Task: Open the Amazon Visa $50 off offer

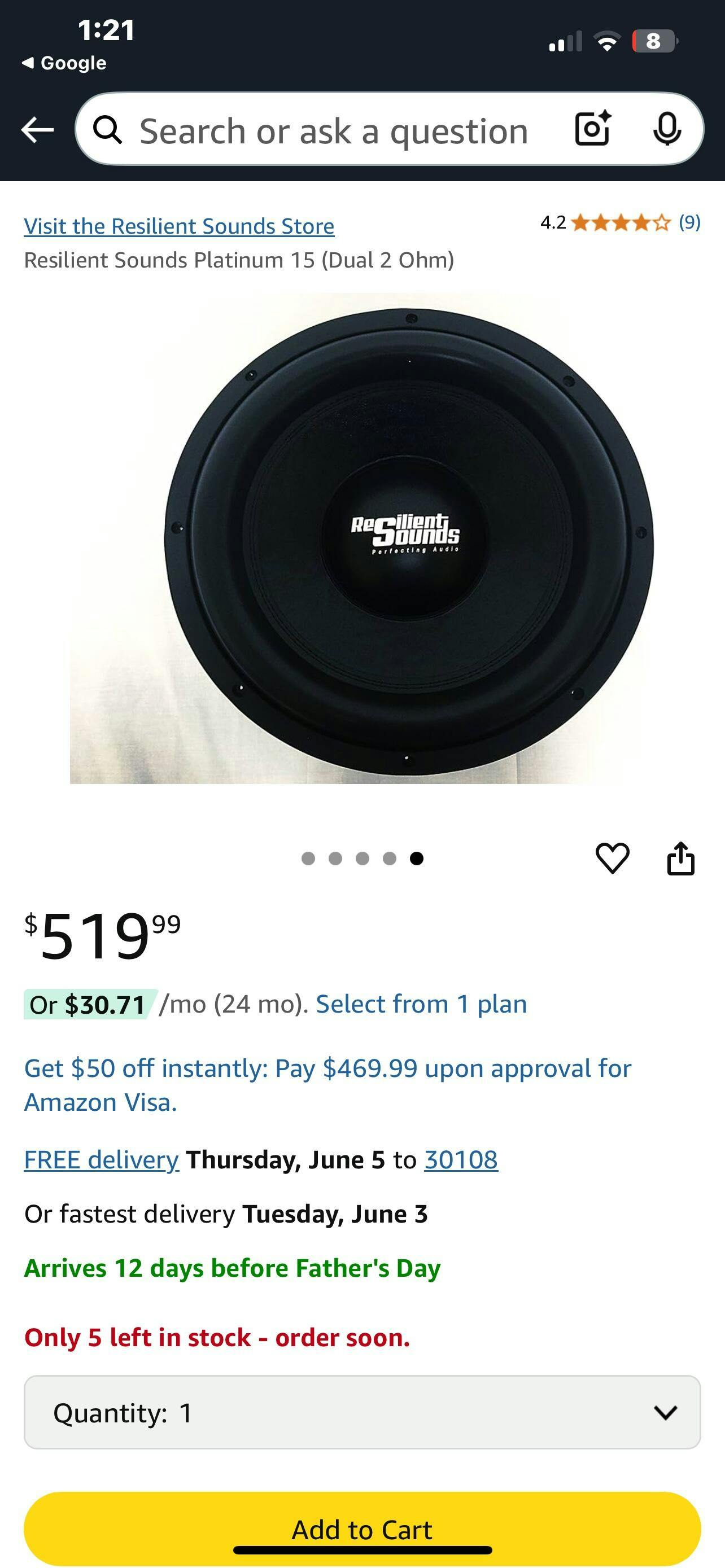Action: 327,1085
